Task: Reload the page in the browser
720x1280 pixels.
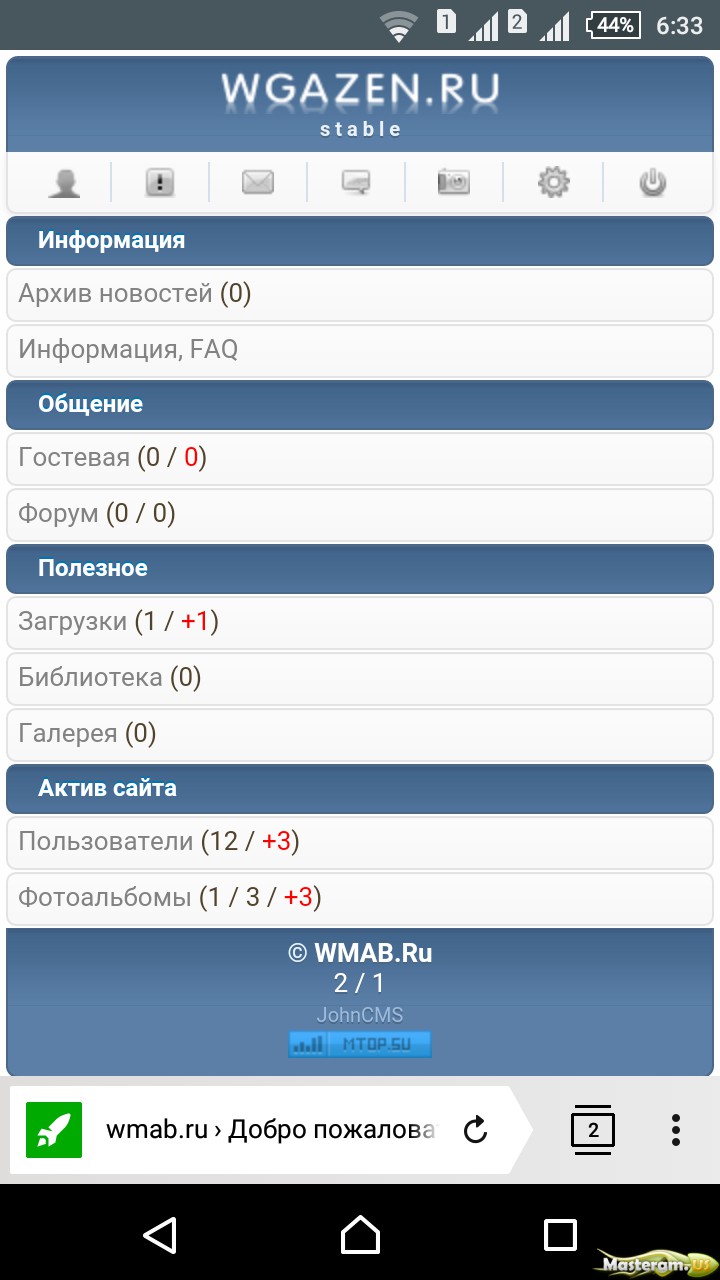Action: 476,1130
